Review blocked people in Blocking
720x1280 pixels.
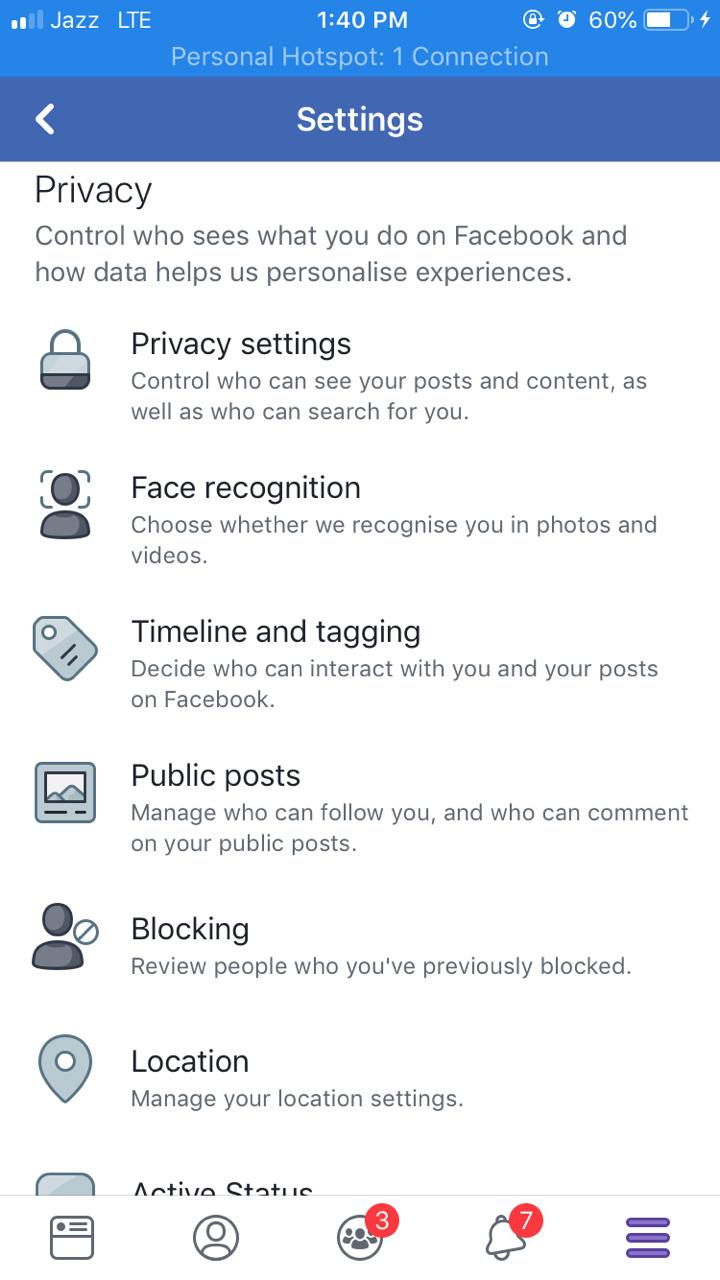pos(360,945)
